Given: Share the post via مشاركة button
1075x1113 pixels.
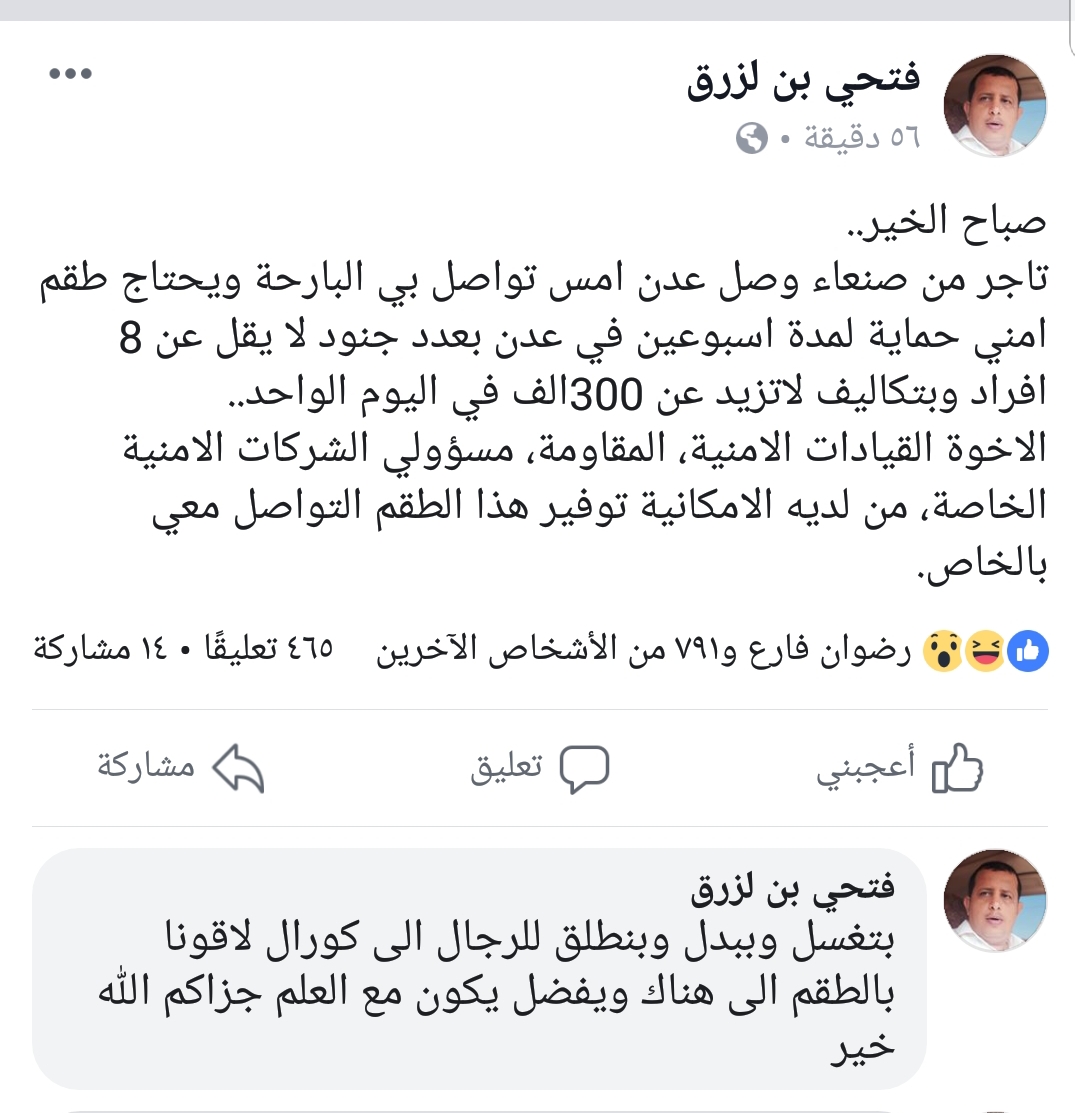Looking at the screenshot, I should coord(181,769).
